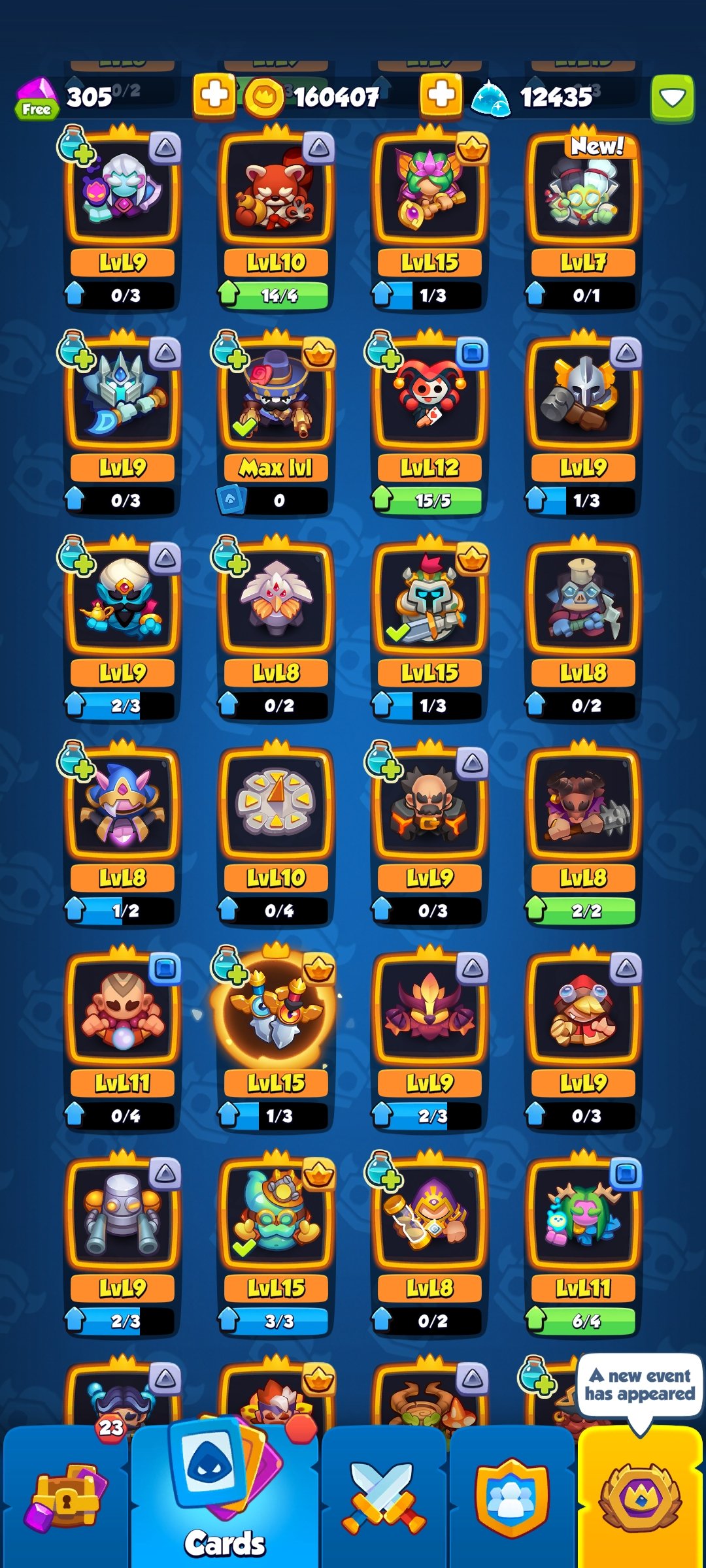Viewport: 706px width, 1568px height.
Task: Tap the potion icon on the Lvl12 jester card
Action: (x=382, y=350)
